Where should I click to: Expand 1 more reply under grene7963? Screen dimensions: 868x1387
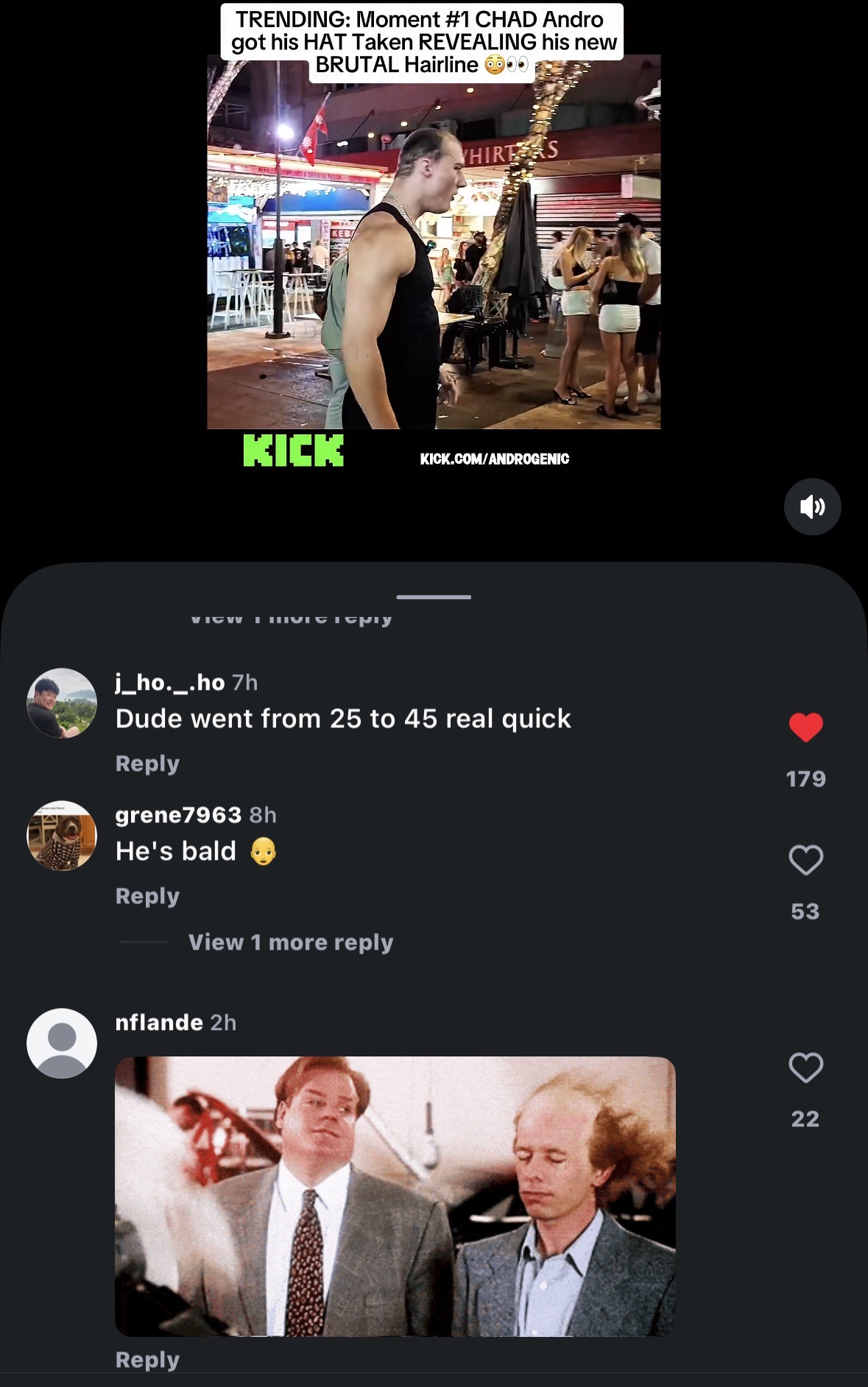[291, 942]
